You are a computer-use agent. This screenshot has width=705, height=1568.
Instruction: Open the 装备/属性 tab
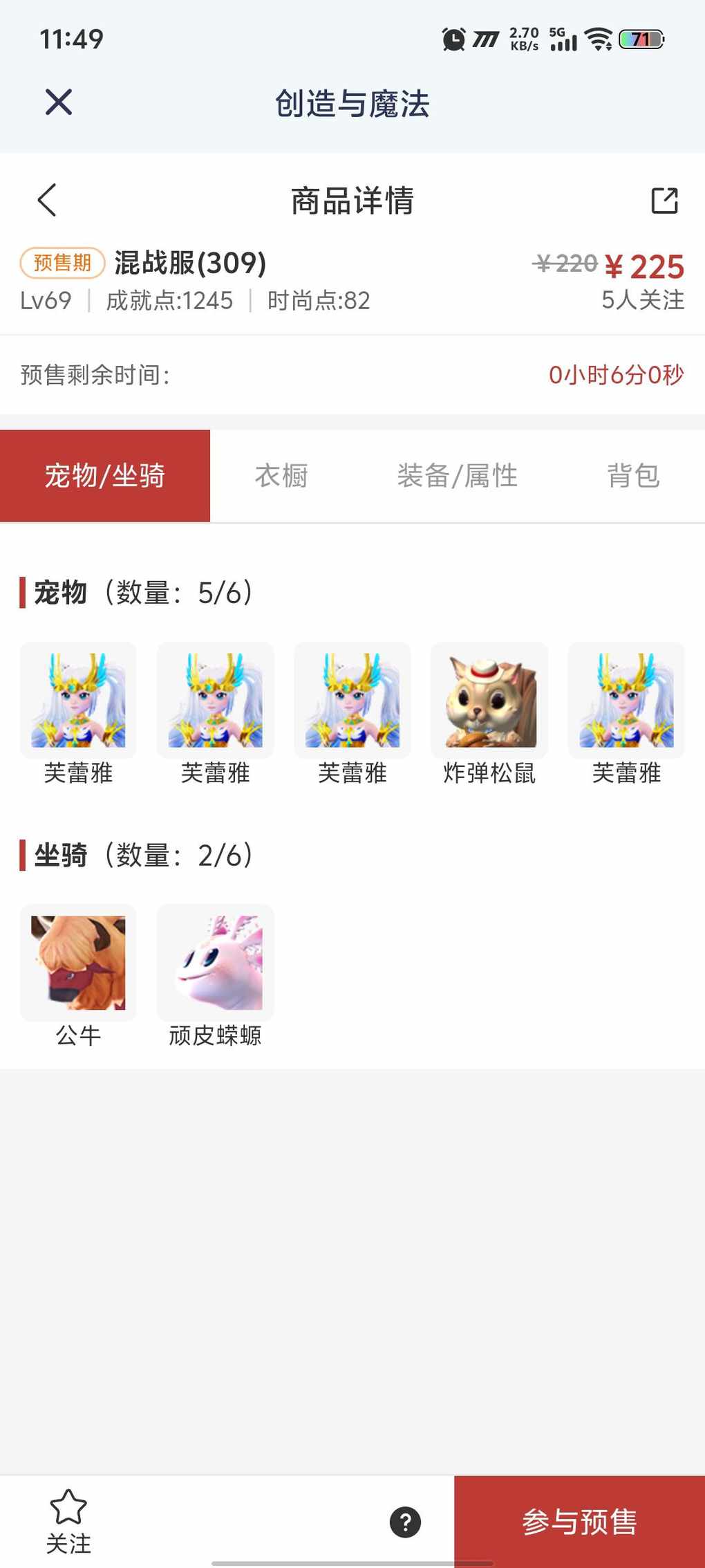(x=457, y=476)
